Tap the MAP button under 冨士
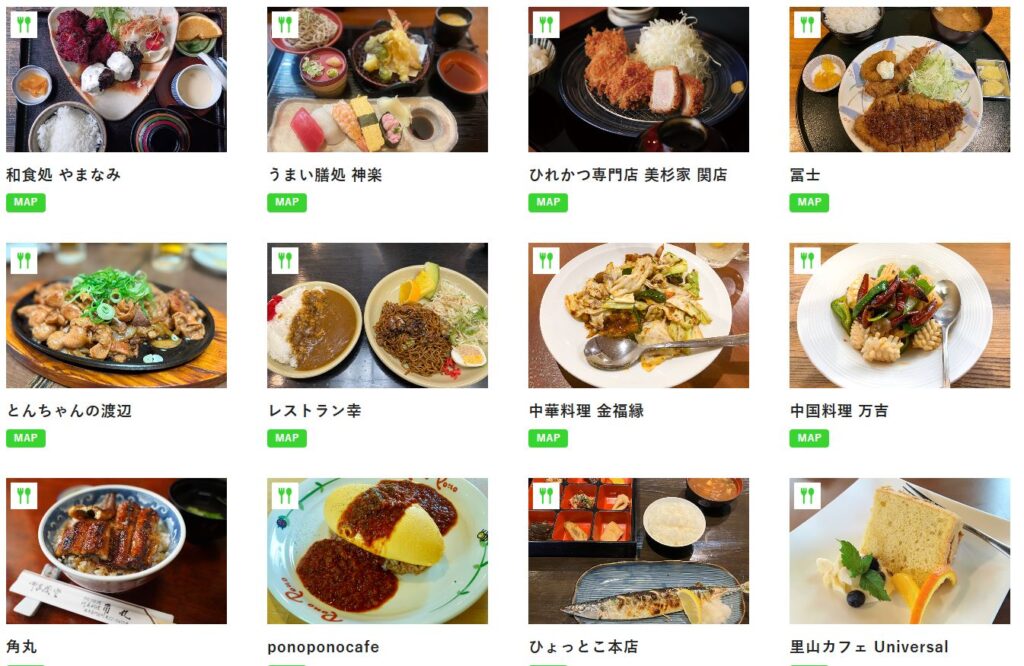Viewport: 1024px width, 666px height. (x=809, y=202)
